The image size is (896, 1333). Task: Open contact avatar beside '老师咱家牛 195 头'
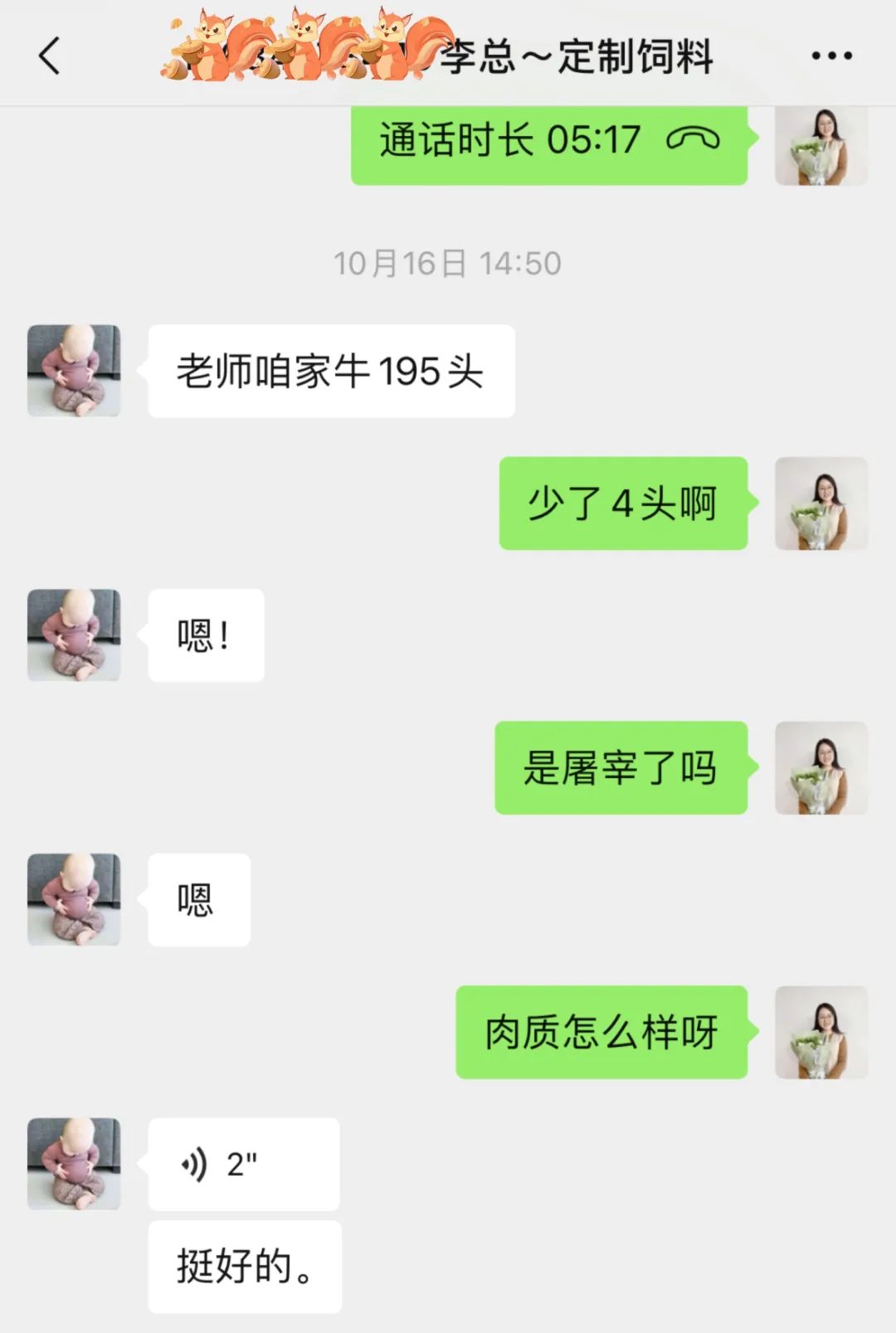pos(74,371)
